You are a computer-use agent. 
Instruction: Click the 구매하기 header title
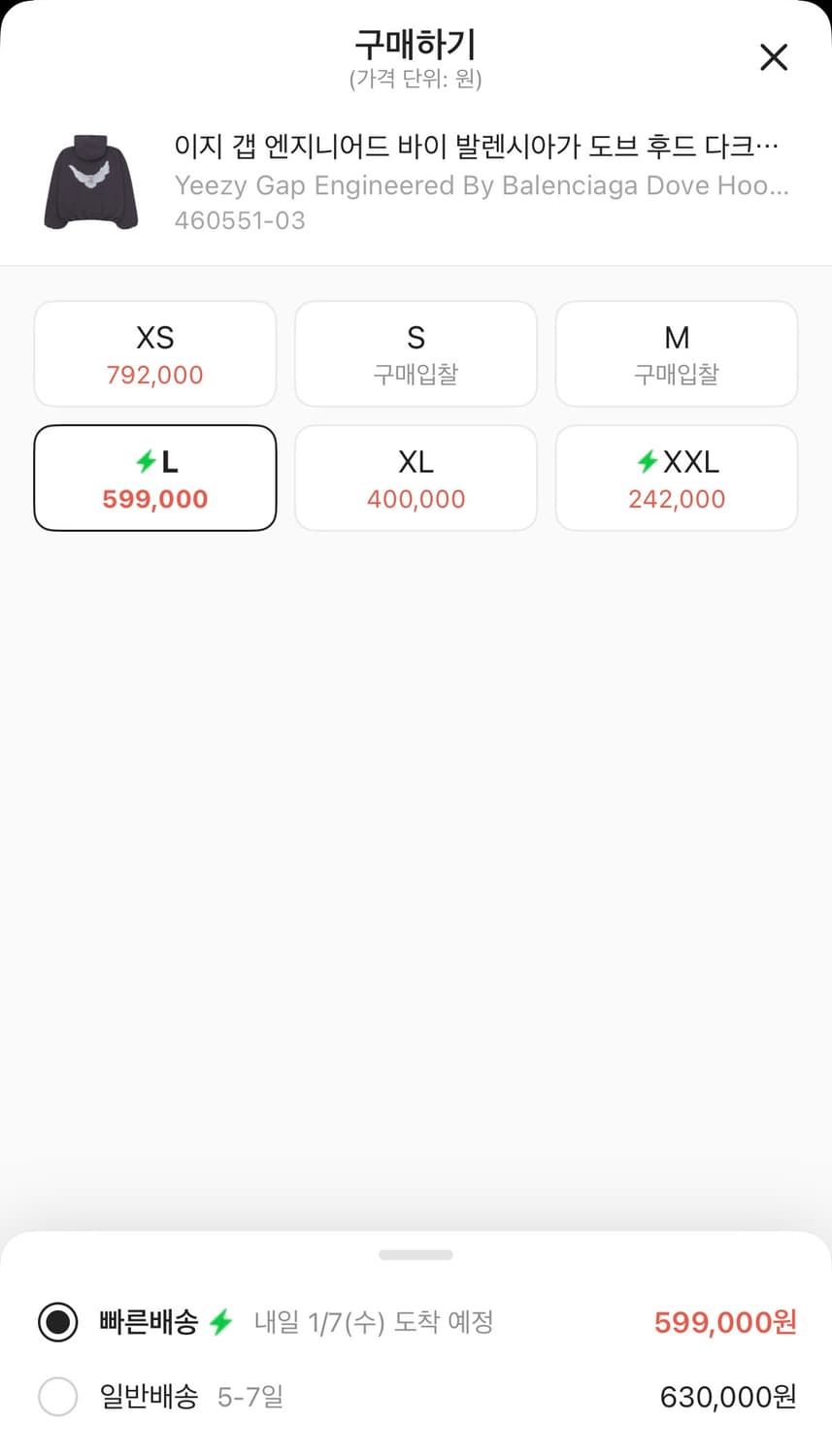(x=416, y=43)
